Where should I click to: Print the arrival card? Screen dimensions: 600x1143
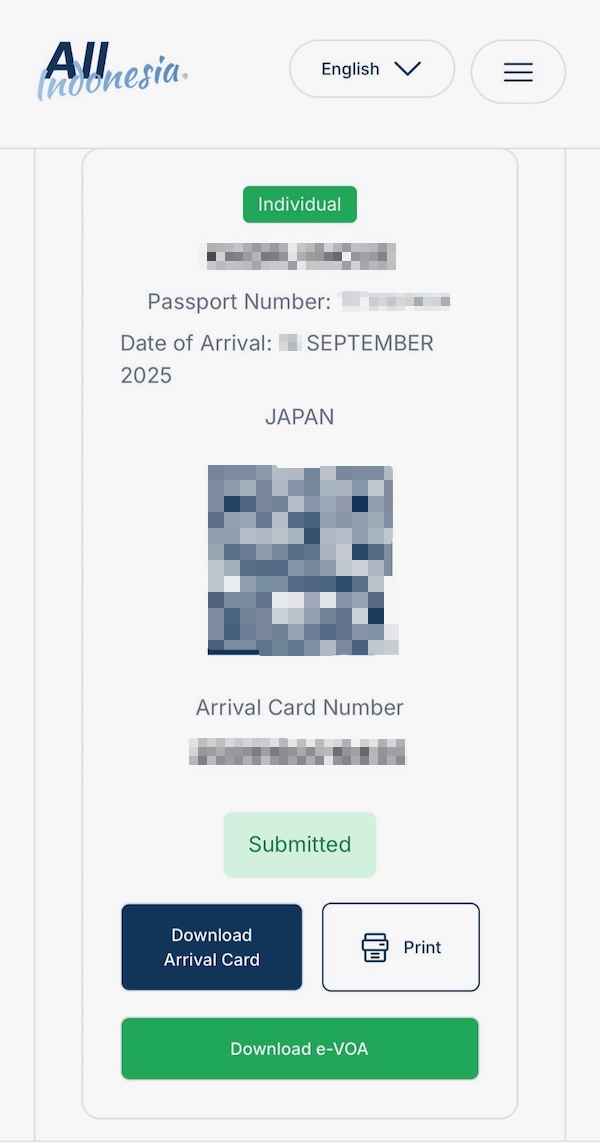point(401,947)
